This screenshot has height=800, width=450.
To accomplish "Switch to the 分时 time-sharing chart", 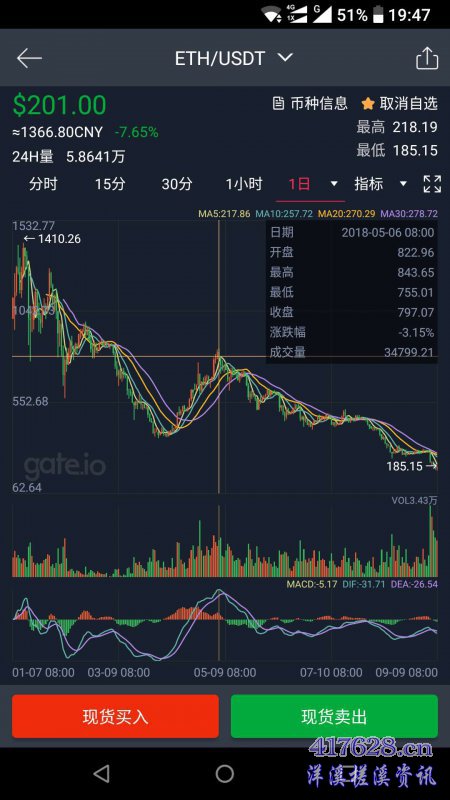I will tap(43, 184).
